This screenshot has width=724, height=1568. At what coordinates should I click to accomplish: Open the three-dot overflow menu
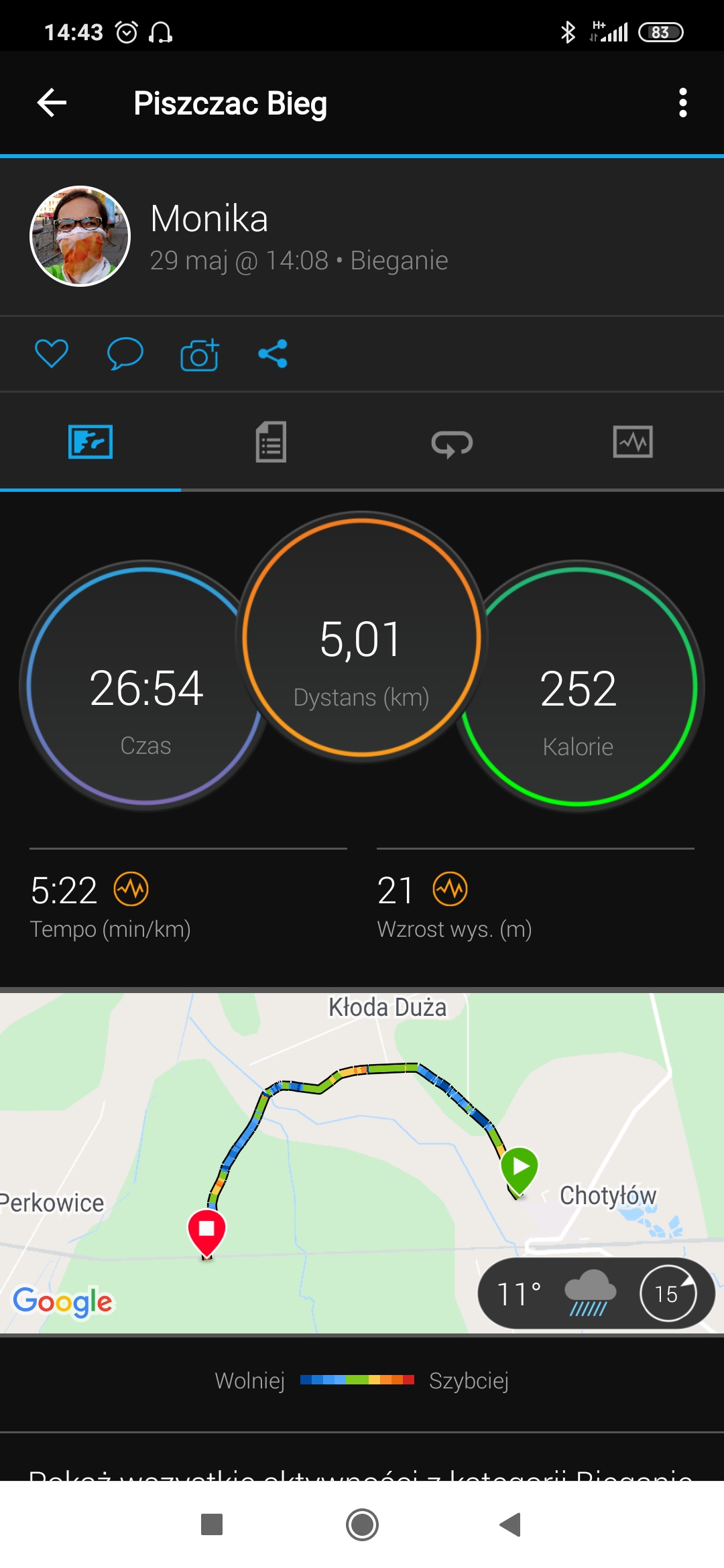[x=682, y=103]
